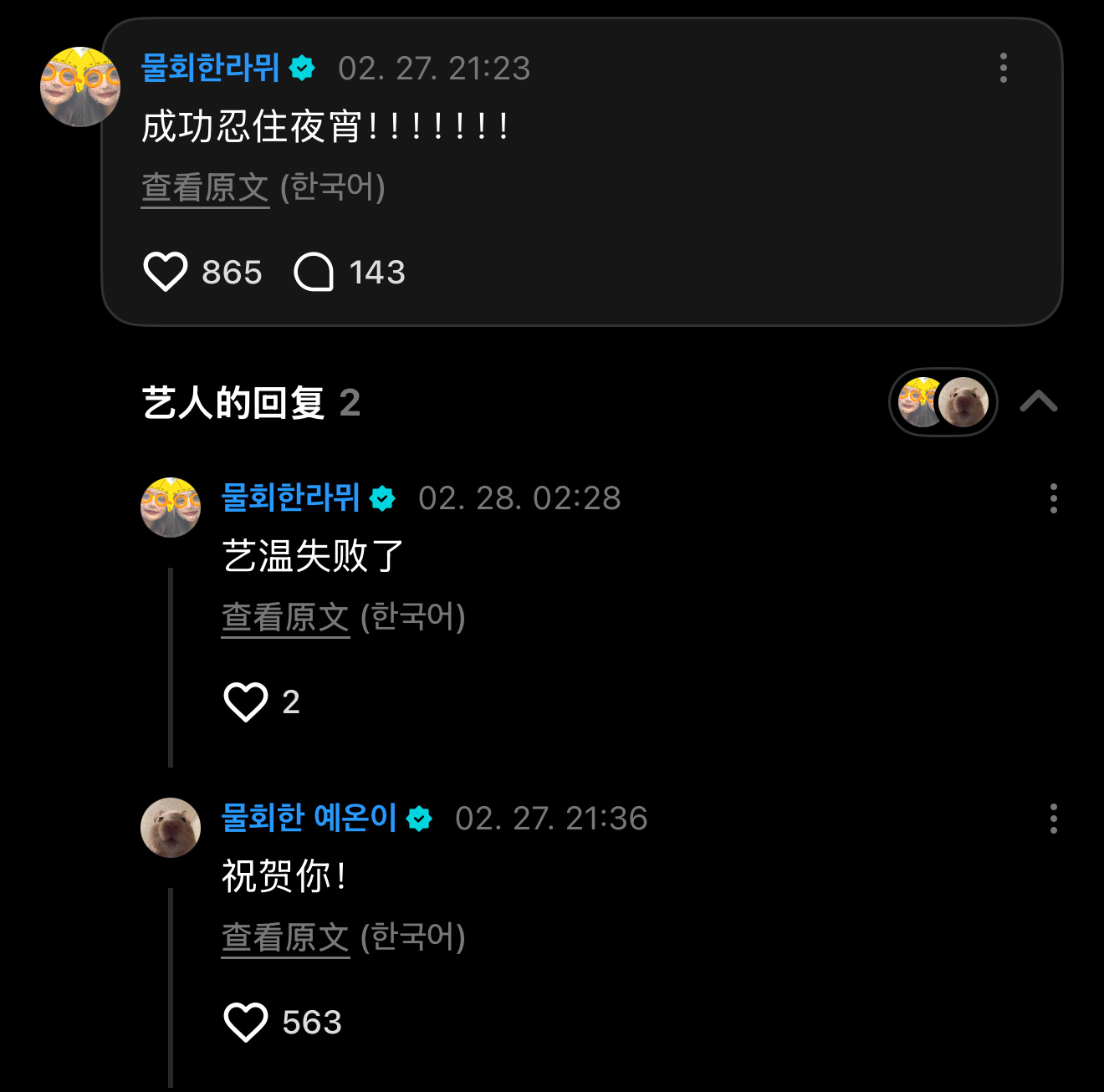The image size is (1104, 1092).
Task: Open 물회한 예온이 profile from reply
Action: [309, 818]
